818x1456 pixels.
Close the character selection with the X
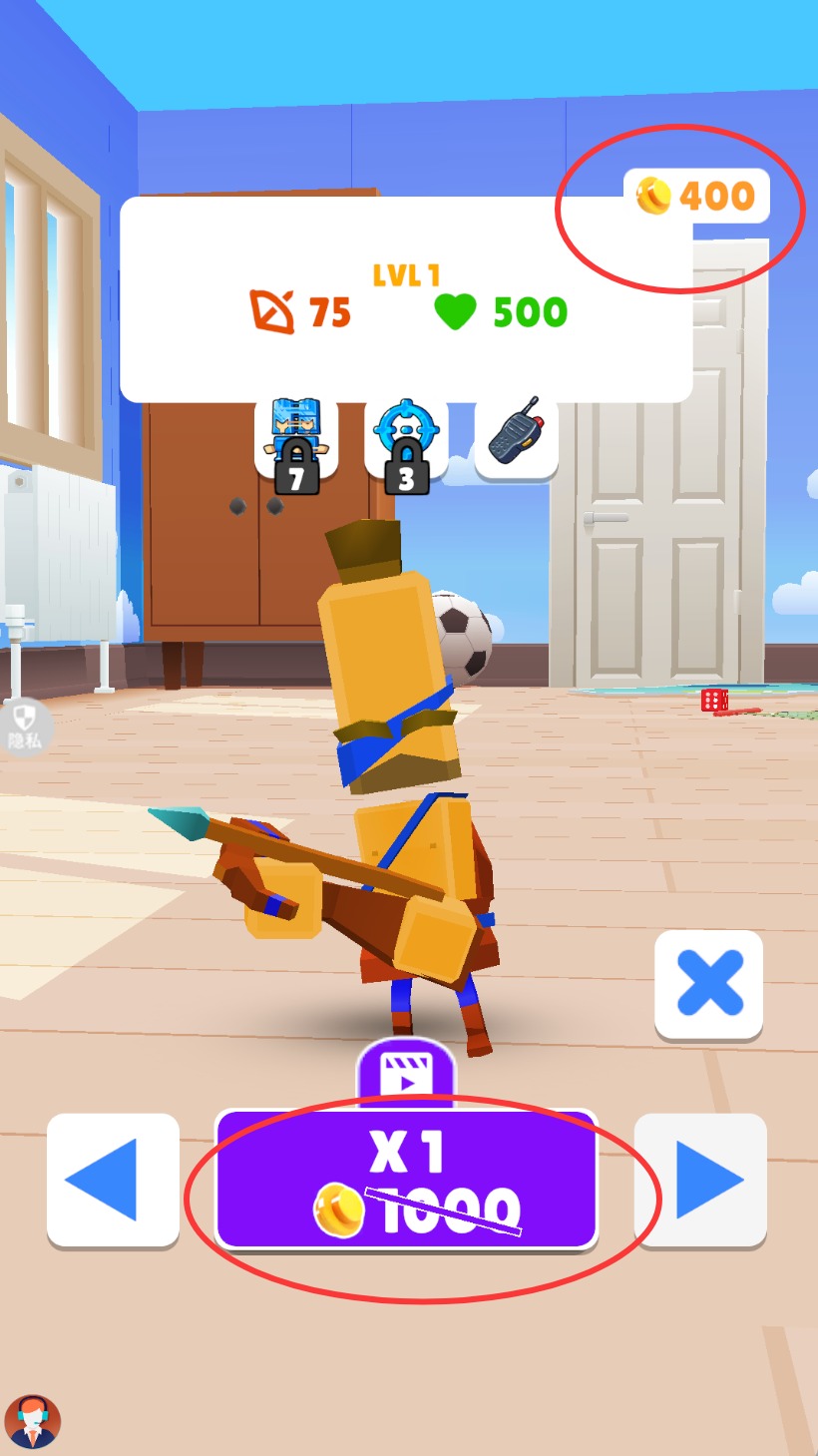(x=708, y=984)
